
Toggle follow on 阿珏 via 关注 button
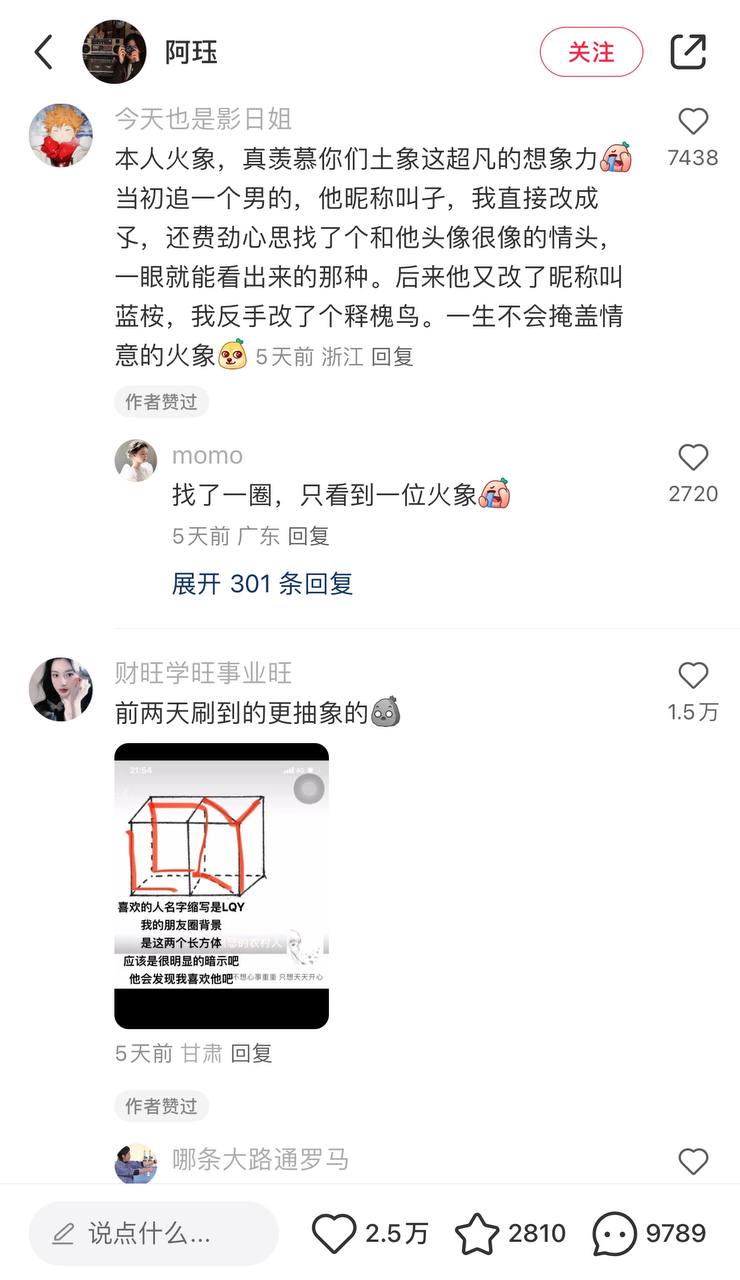[591, 51]
